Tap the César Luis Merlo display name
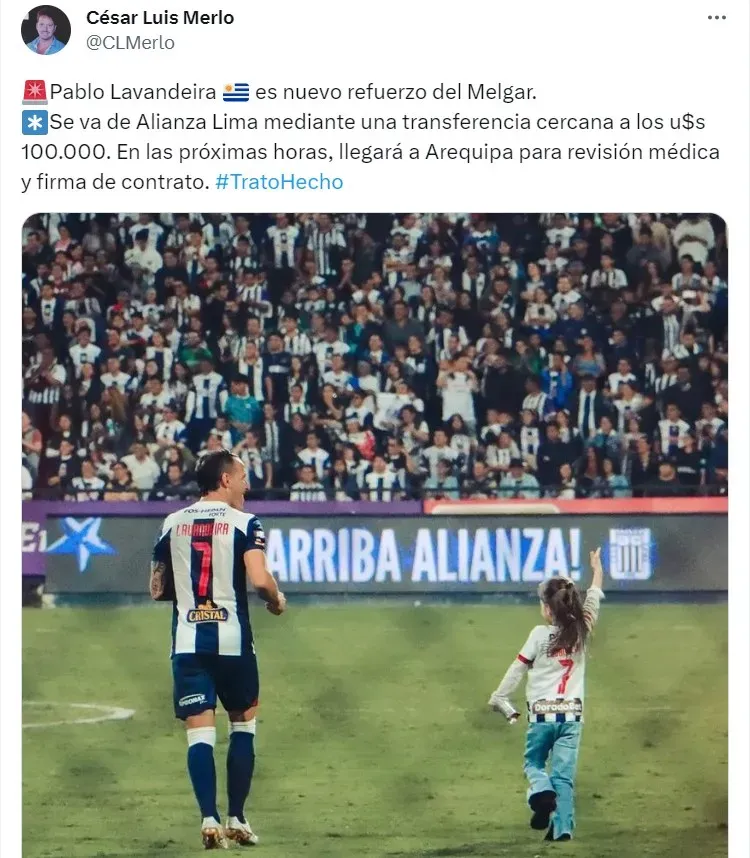Screen dimensions: 750x858 tap(160, 18)
